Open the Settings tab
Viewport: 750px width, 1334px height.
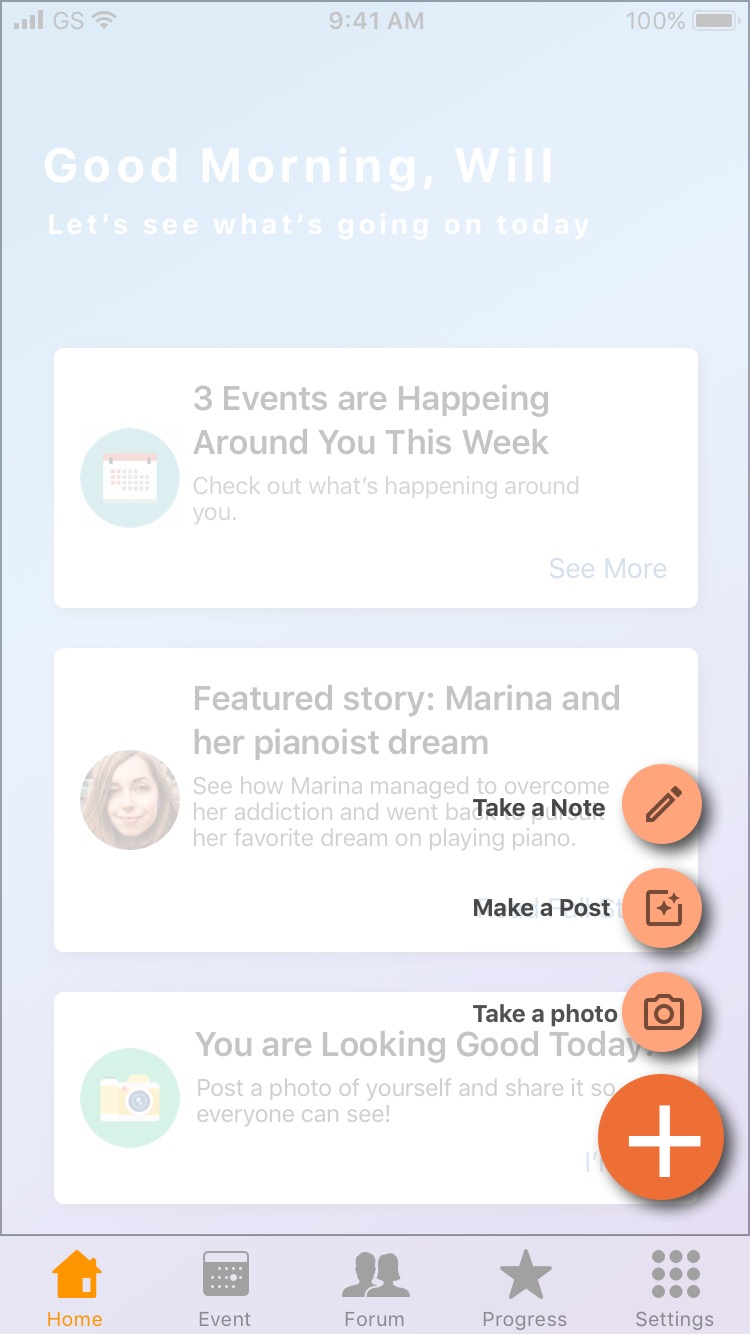(675, 1288)
